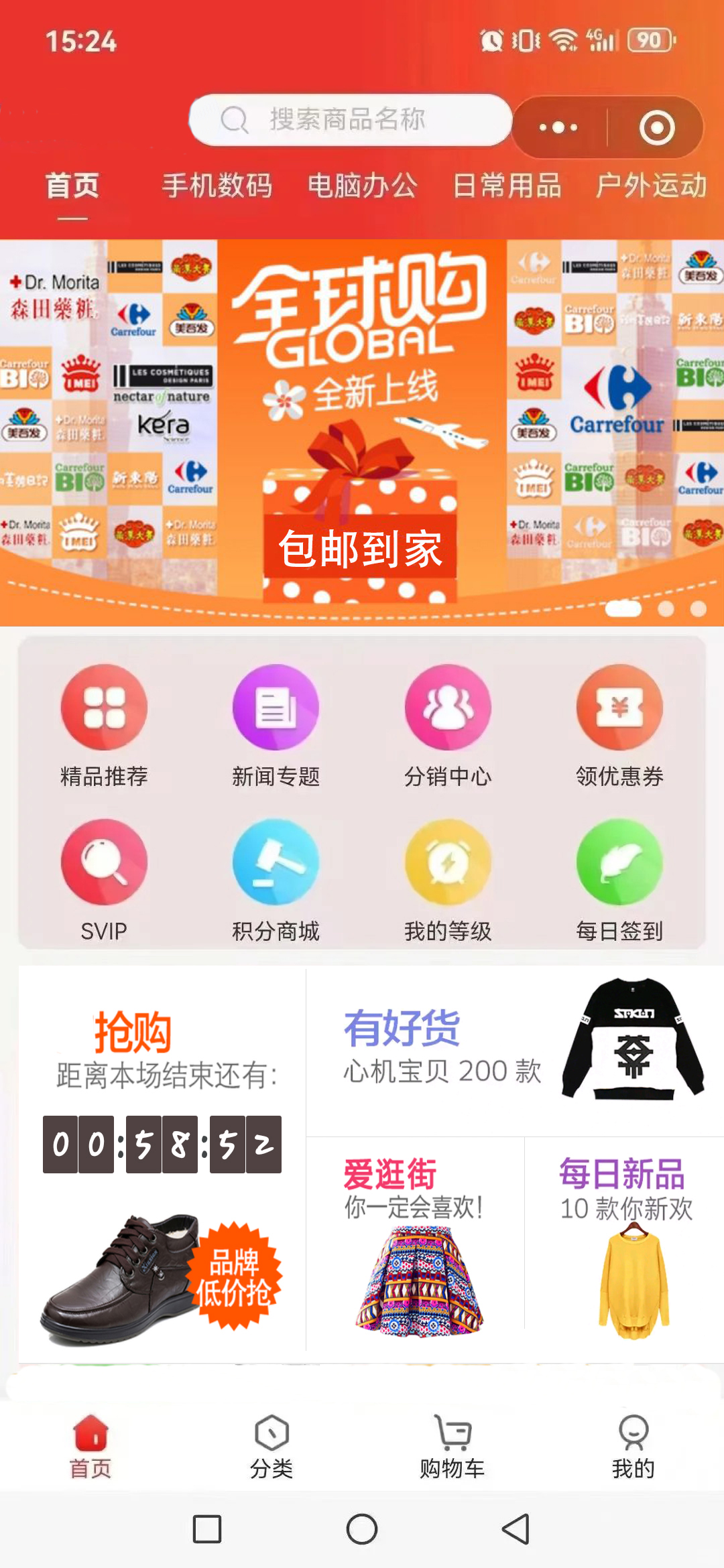Close the mini program with the circle icon

click(656, 127)
